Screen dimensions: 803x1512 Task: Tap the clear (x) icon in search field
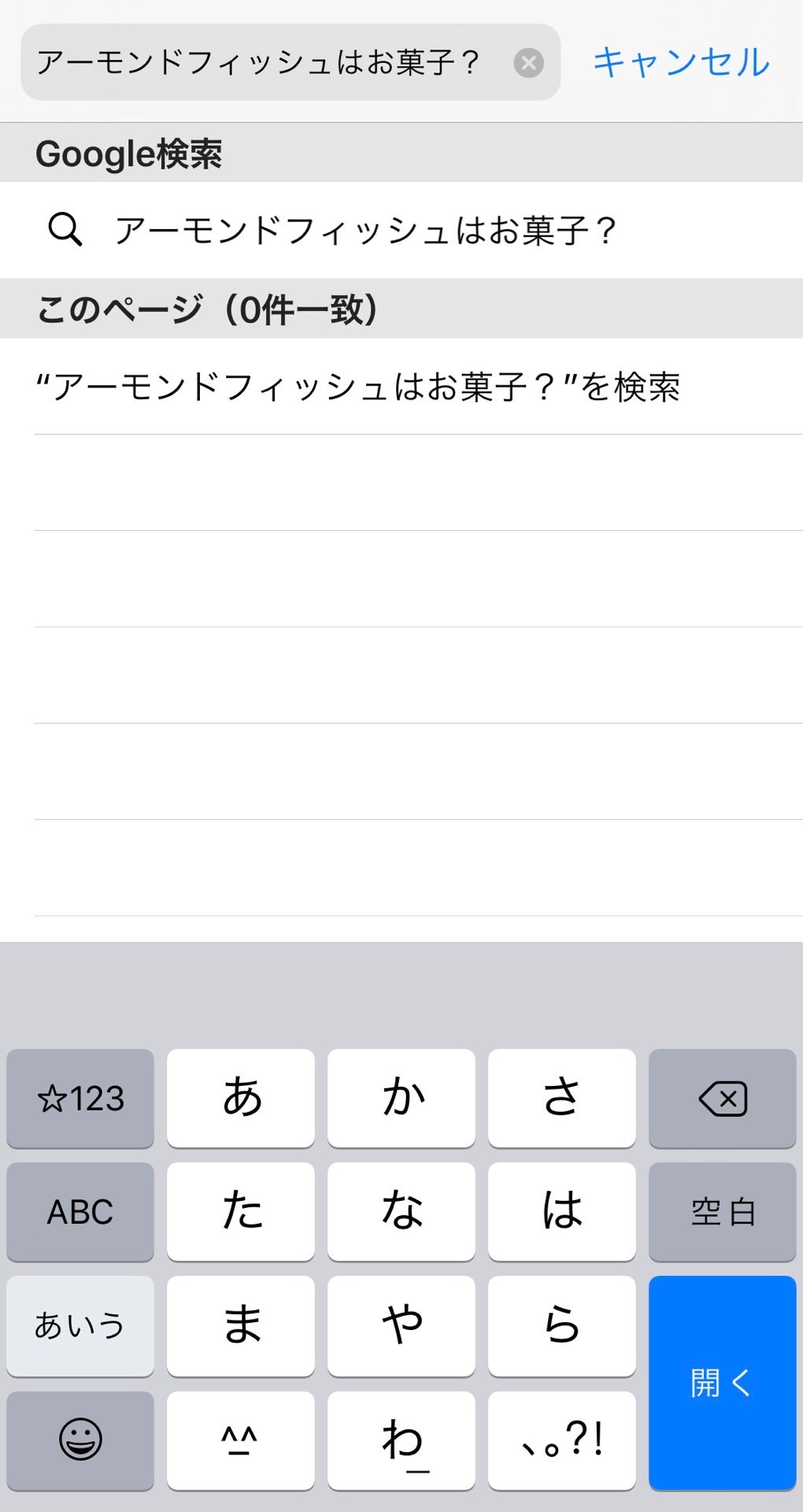pyautogui.click(x=526, y=65)
